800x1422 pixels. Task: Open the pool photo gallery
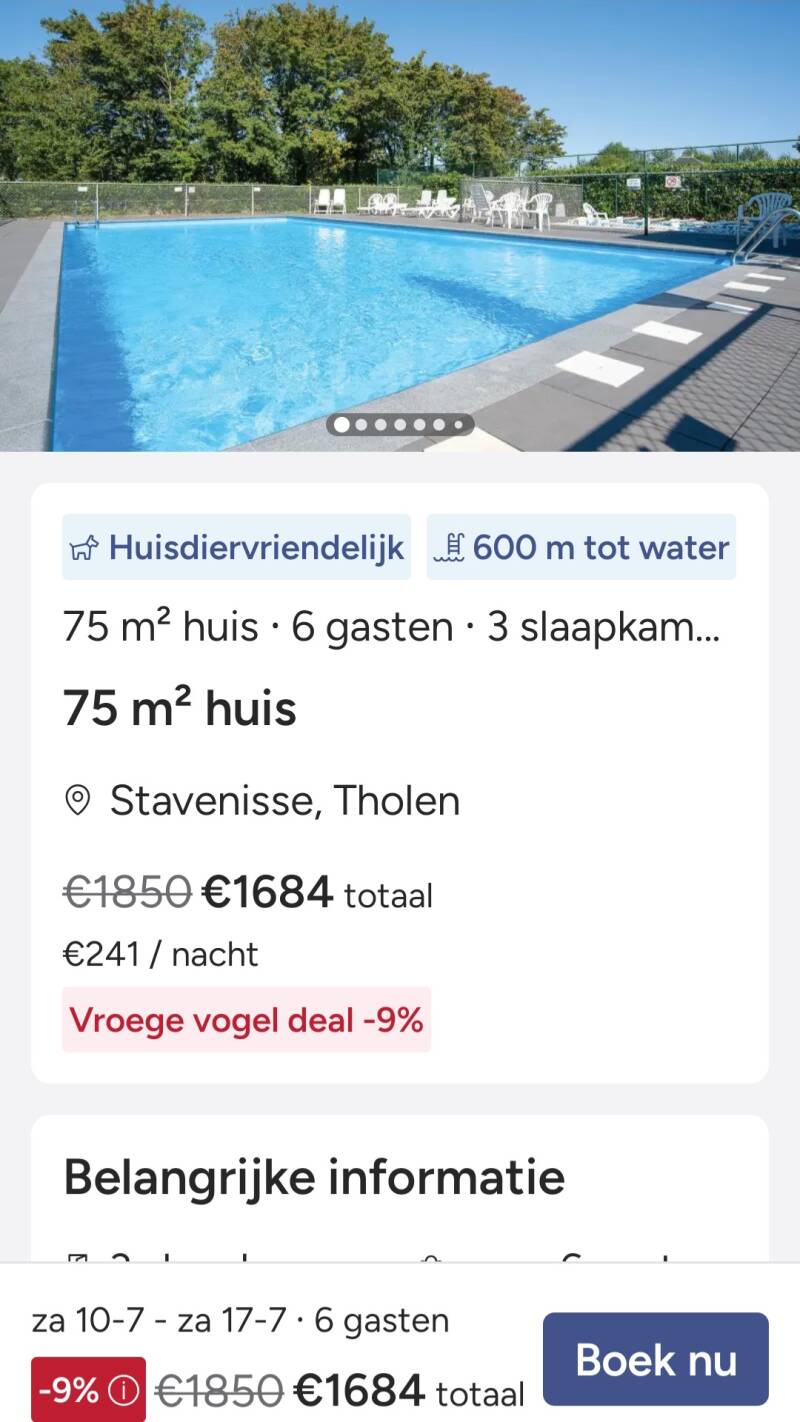(x=400, y=225)
